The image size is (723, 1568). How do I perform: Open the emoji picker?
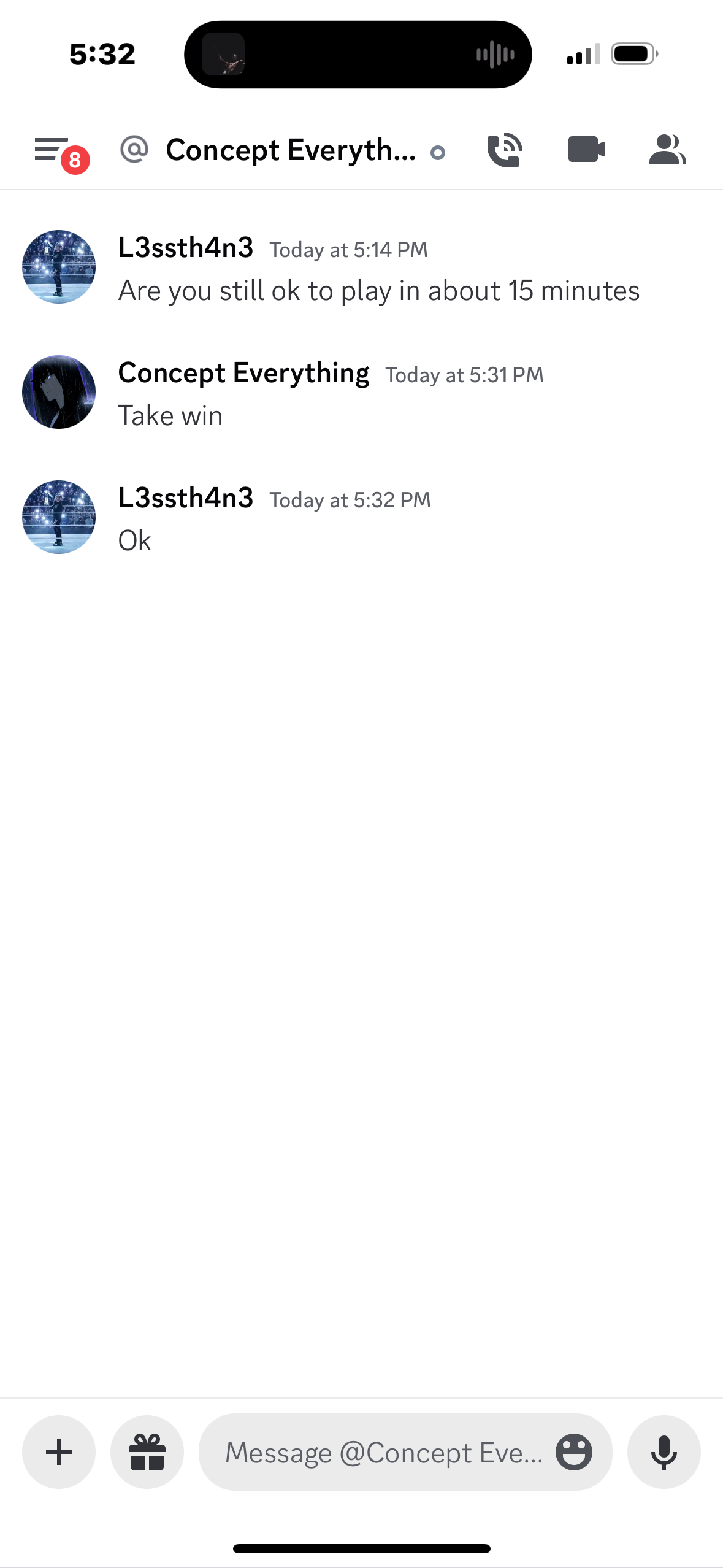[574, 1452]
